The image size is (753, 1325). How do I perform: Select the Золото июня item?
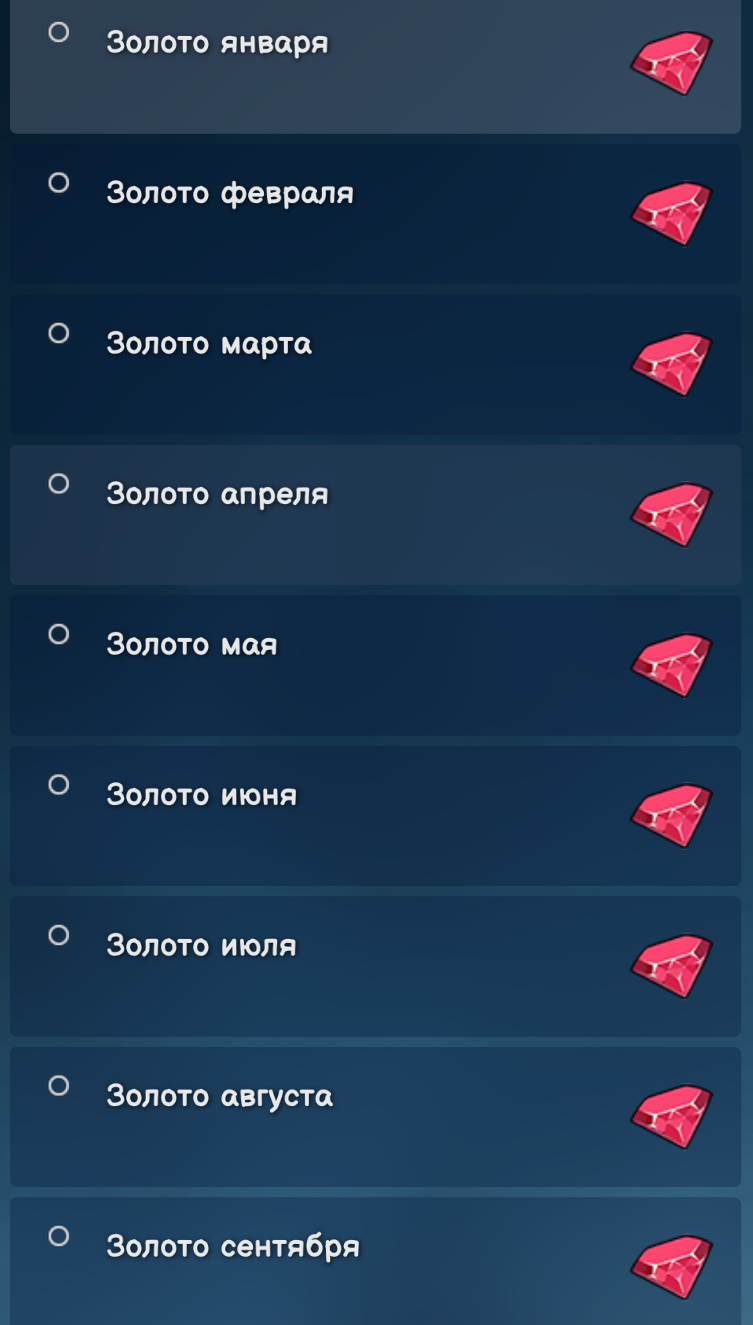coord(376,816)
